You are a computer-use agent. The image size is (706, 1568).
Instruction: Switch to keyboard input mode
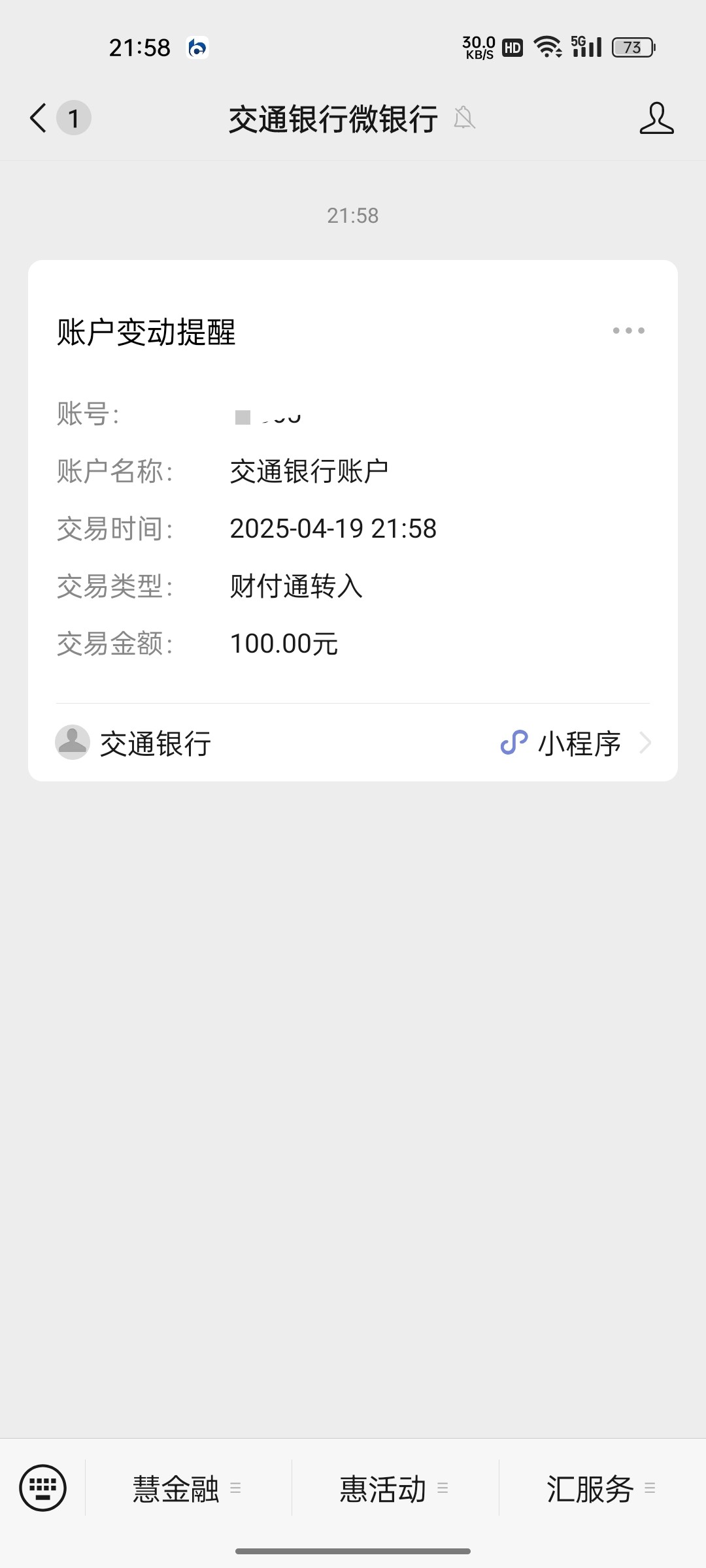pos(43,1488)
